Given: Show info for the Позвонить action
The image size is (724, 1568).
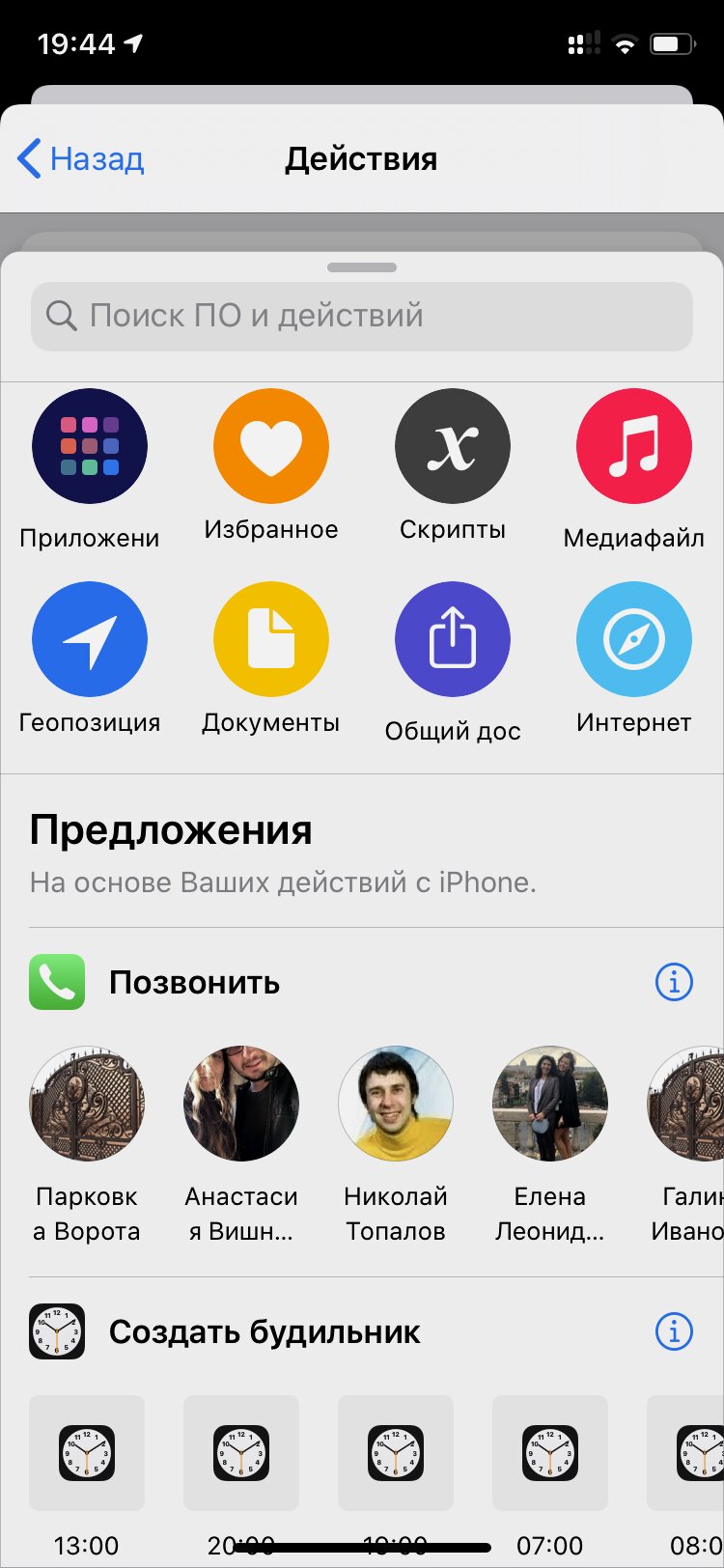Looking at the screenshot, I should tap(674, 983).
